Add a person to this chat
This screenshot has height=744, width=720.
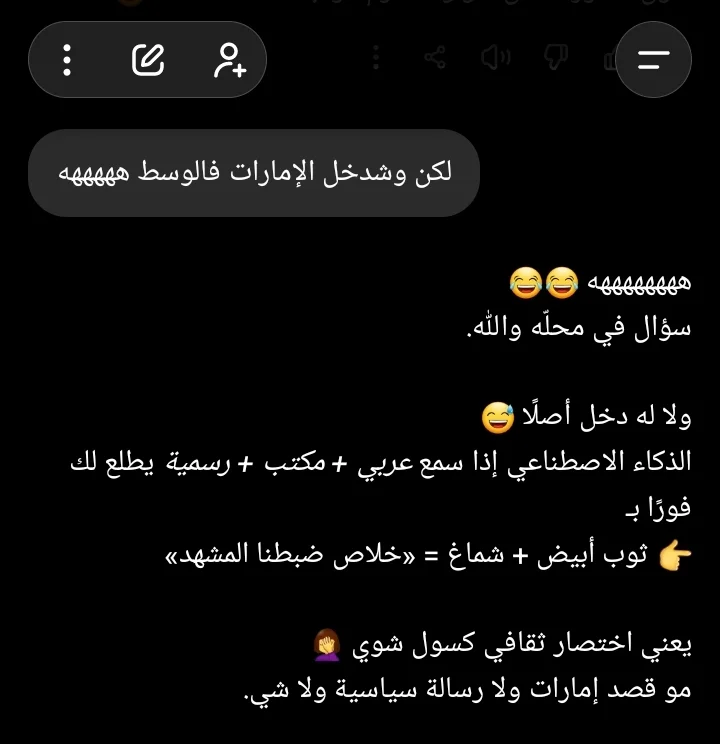click(229, 60)
